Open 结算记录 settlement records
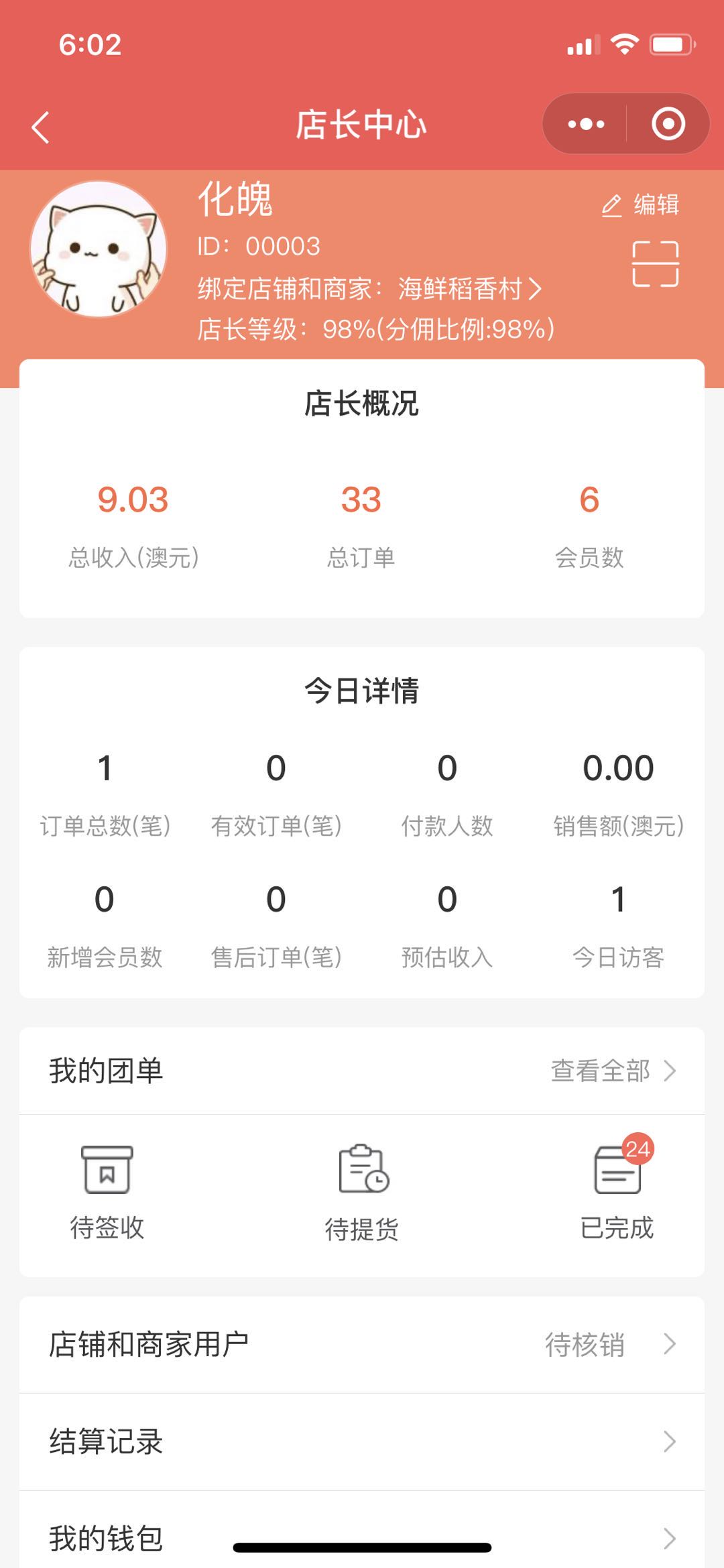 click(x=362, y=1441)
